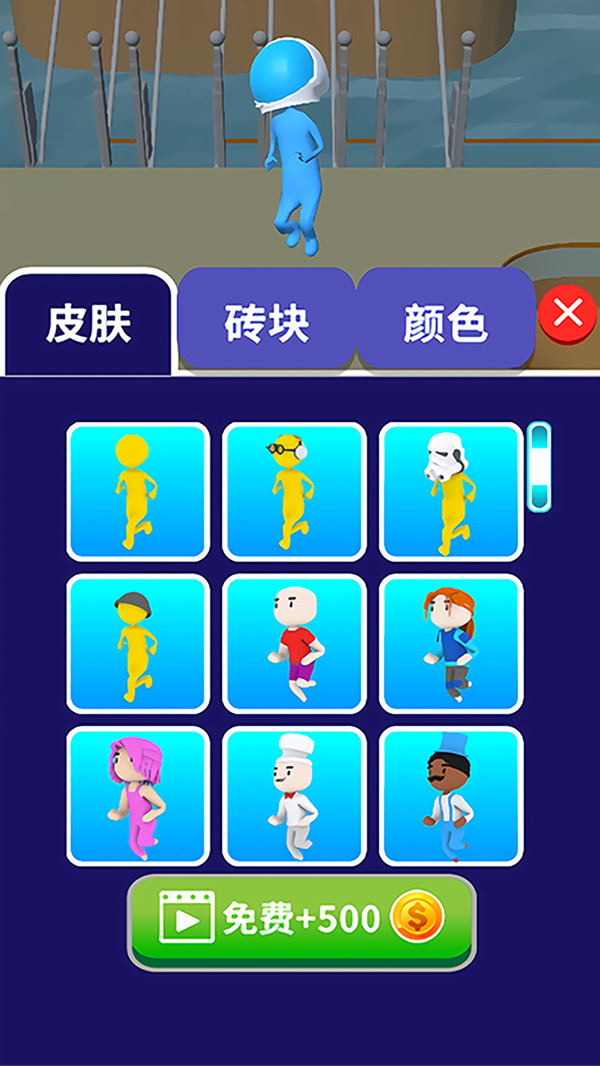The image size is (600, 1066).
Task: Choose the red-haired character in blue jacket
Action: (x=451, y=644)
